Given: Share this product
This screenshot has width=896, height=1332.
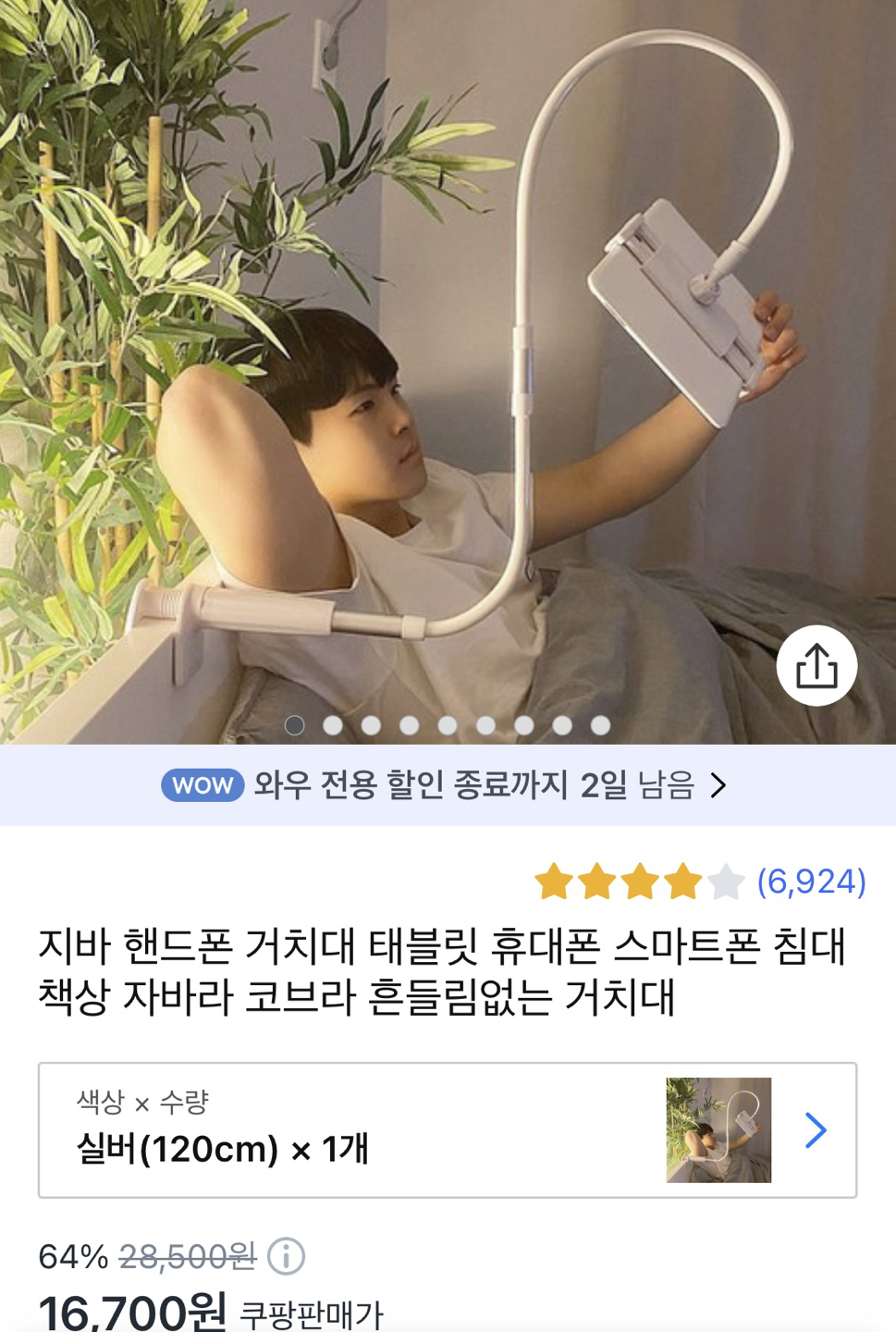Looking at the screenshot, I should 816,666.
